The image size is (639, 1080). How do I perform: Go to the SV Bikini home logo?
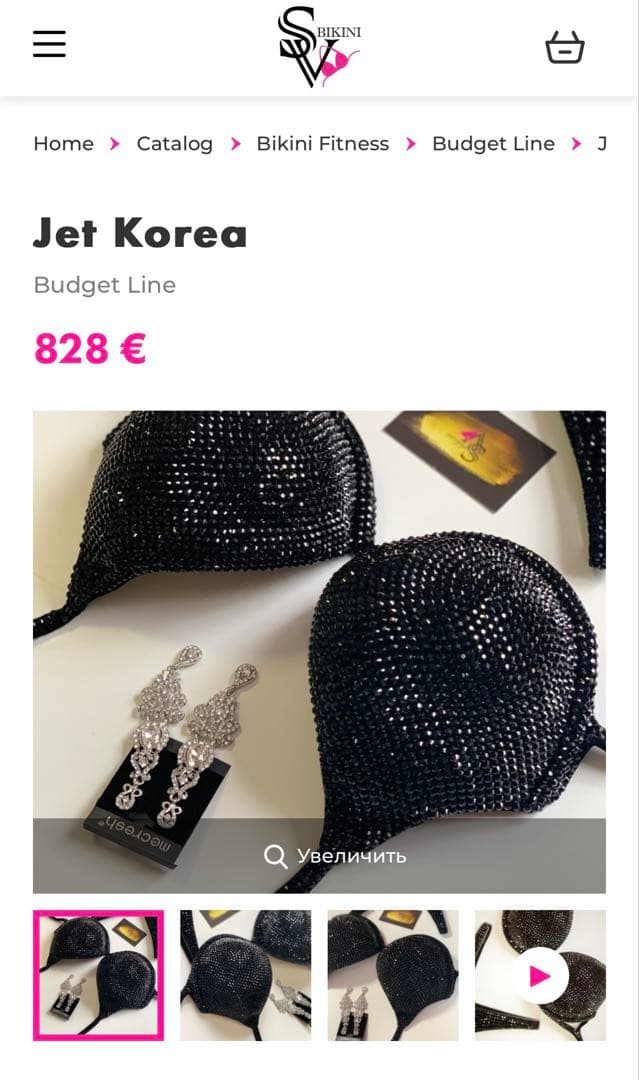319,46
